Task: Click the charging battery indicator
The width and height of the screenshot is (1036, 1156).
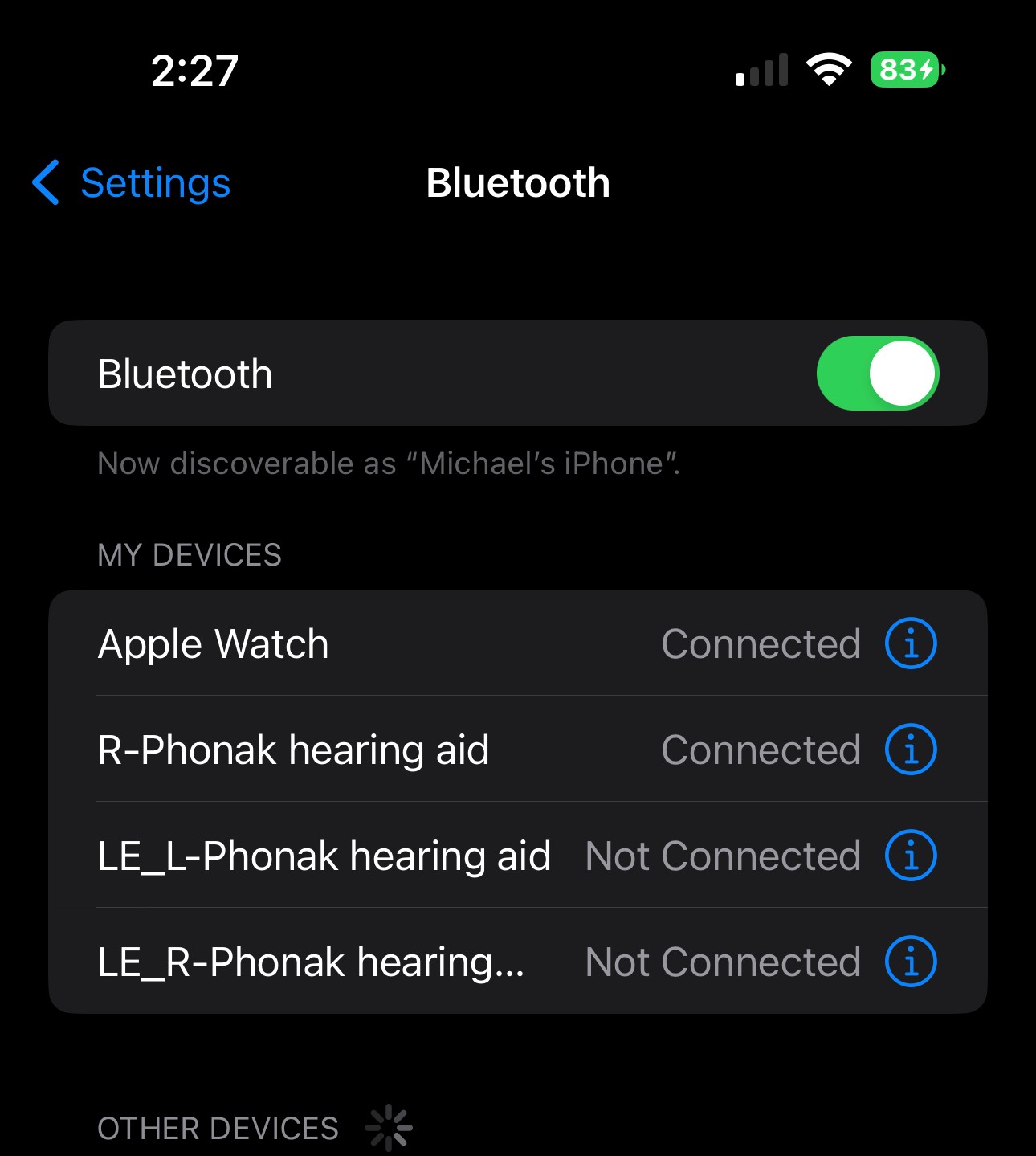Action: coord(903,71)
